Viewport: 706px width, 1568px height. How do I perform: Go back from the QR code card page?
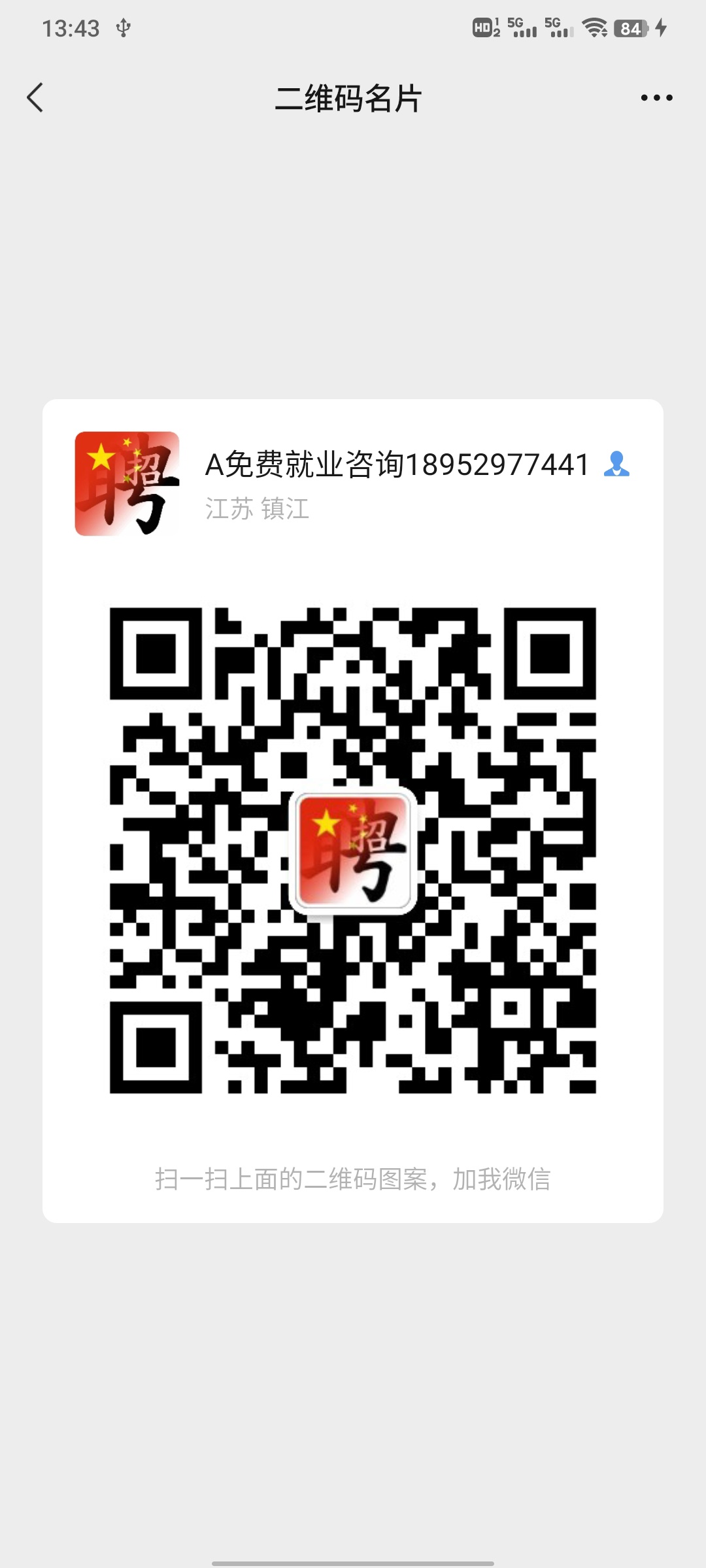click(x=35, y=98)
